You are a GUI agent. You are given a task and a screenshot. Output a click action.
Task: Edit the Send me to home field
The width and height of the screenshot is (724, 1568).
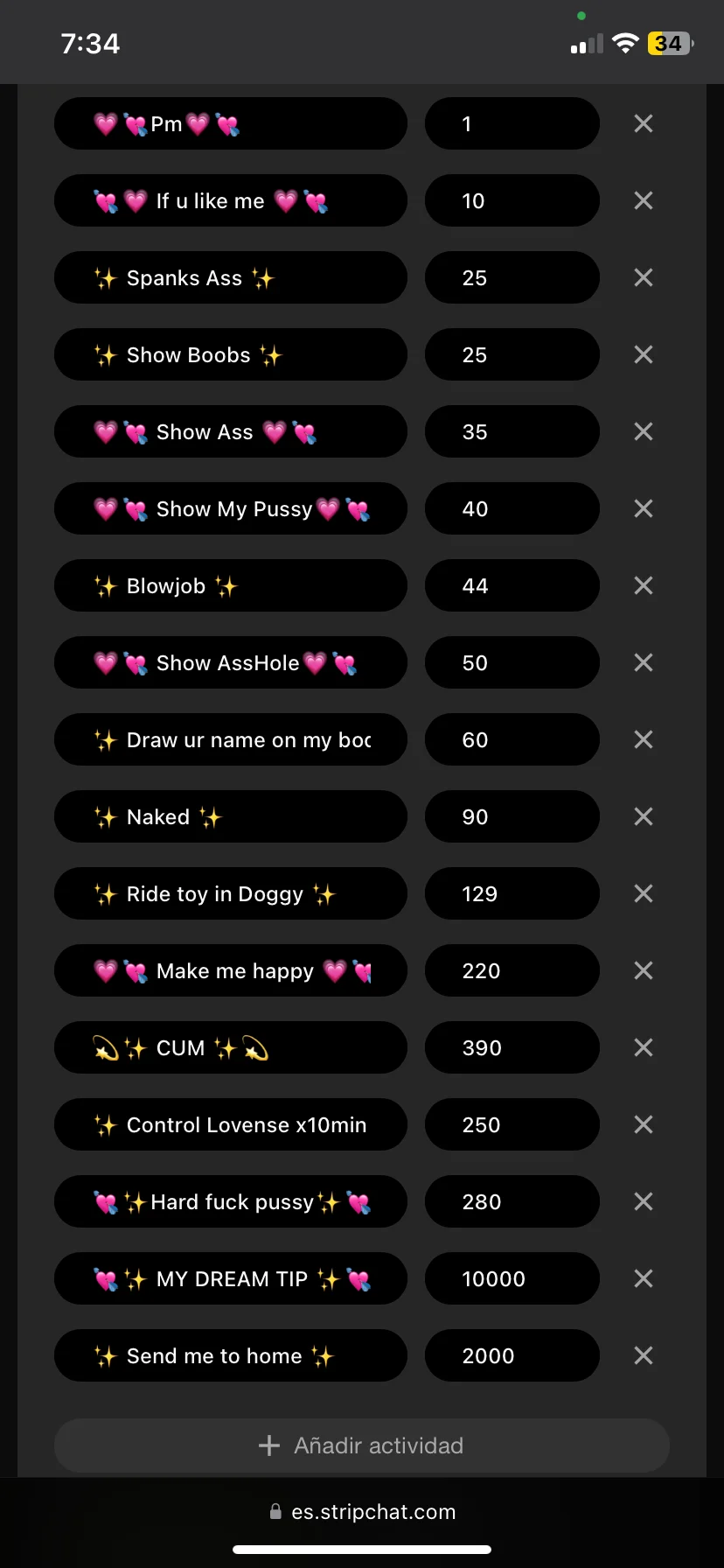click(230, 1355)
